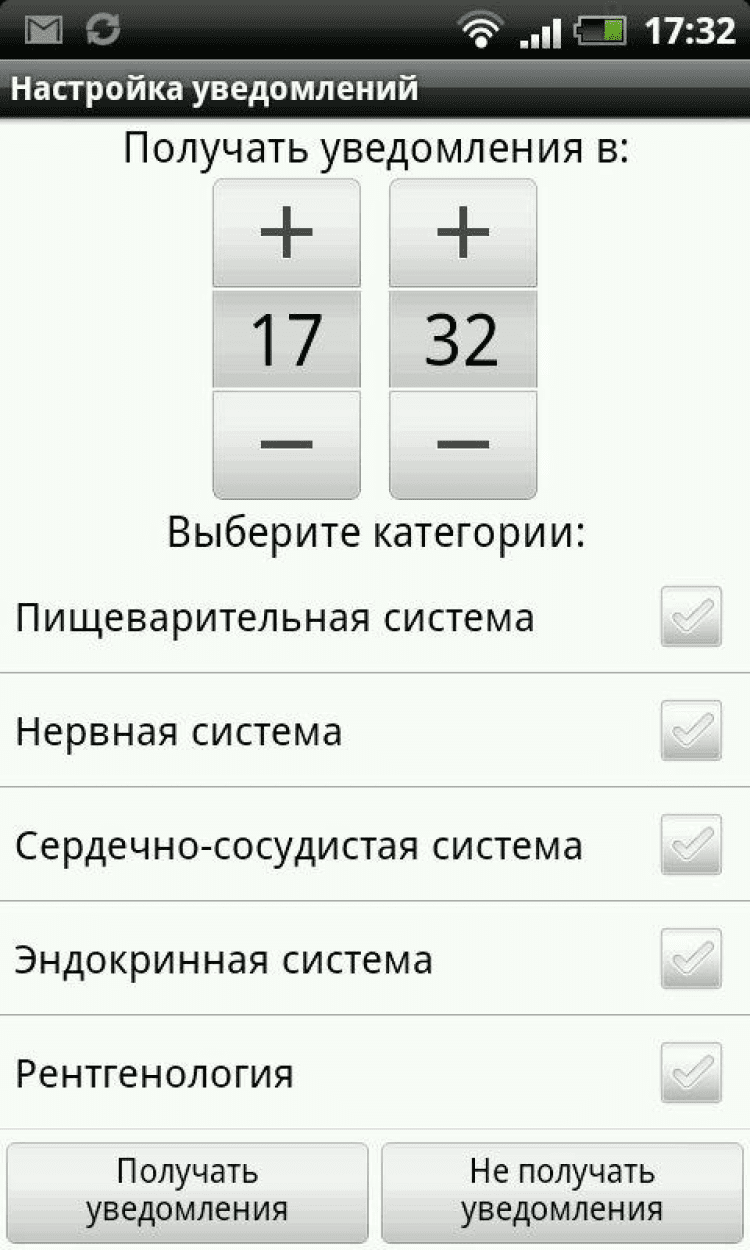Toggle the Рентгенология checkbox
The image size is (750, 1250).
pyautogui.click(x=691, y=1073)
